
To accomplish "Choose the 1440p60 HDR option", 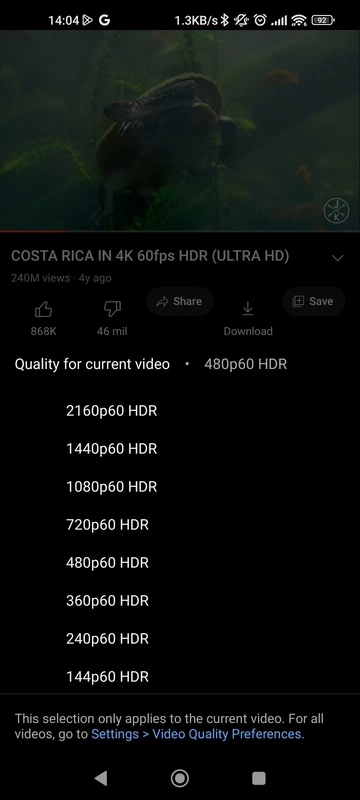I will coord(180,449).
